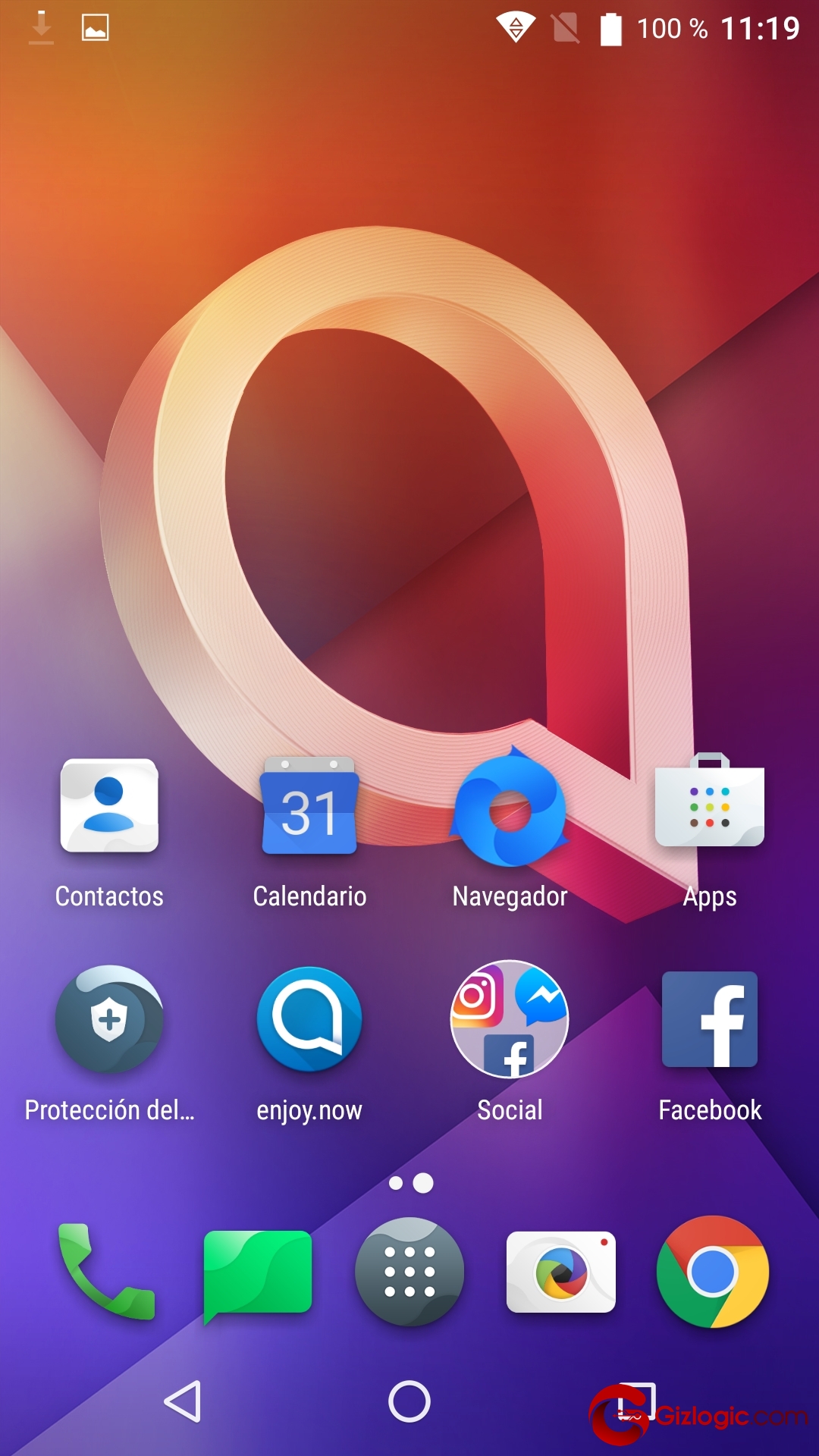Launch the Calendario app
Image resolution: width=819 pixels, height=1456 pixels.
[x=309, y=807]
